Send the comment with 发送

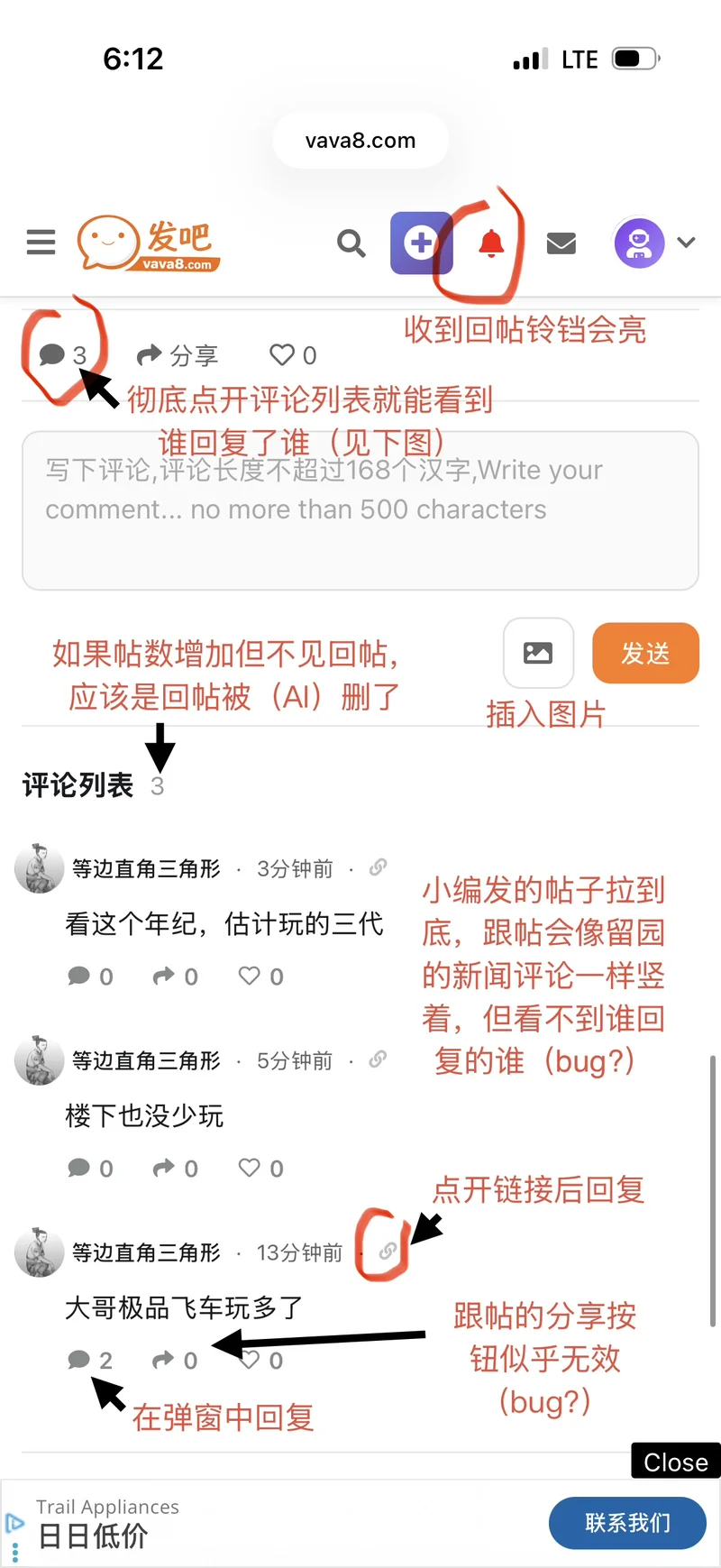pyautogui.click(x=645, y=653)
